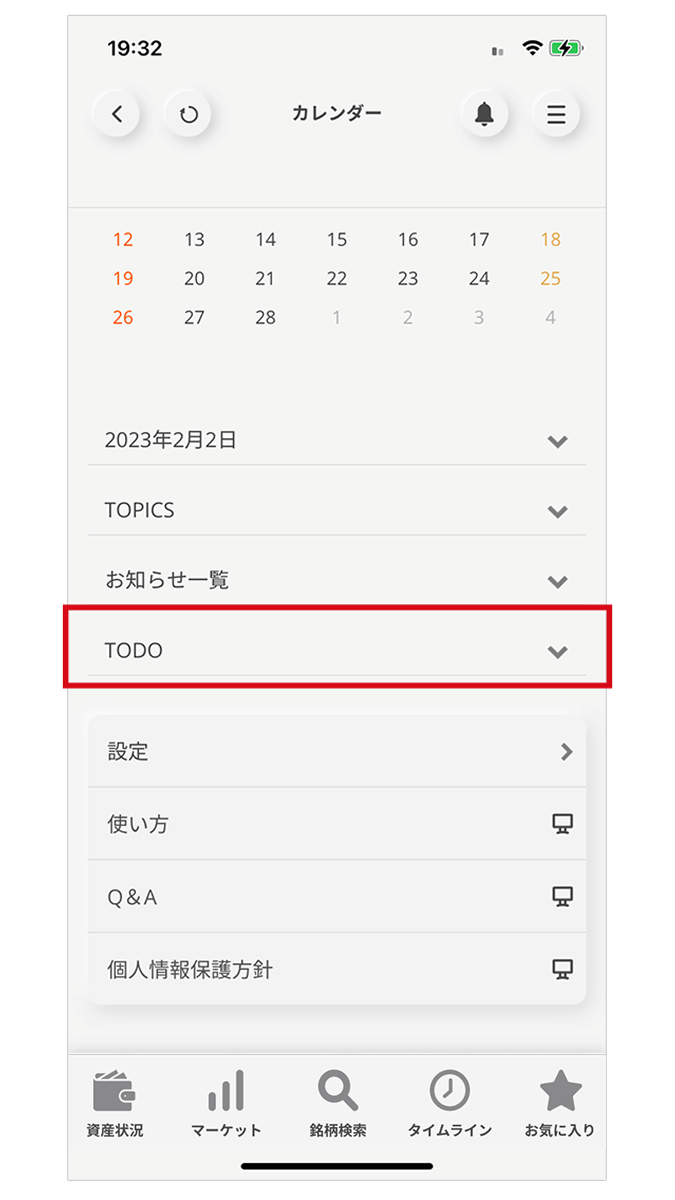The width and height of the screenshot is (675, 1200).
Task: Switch to the マーケット tab
Action: (226, 1103)
